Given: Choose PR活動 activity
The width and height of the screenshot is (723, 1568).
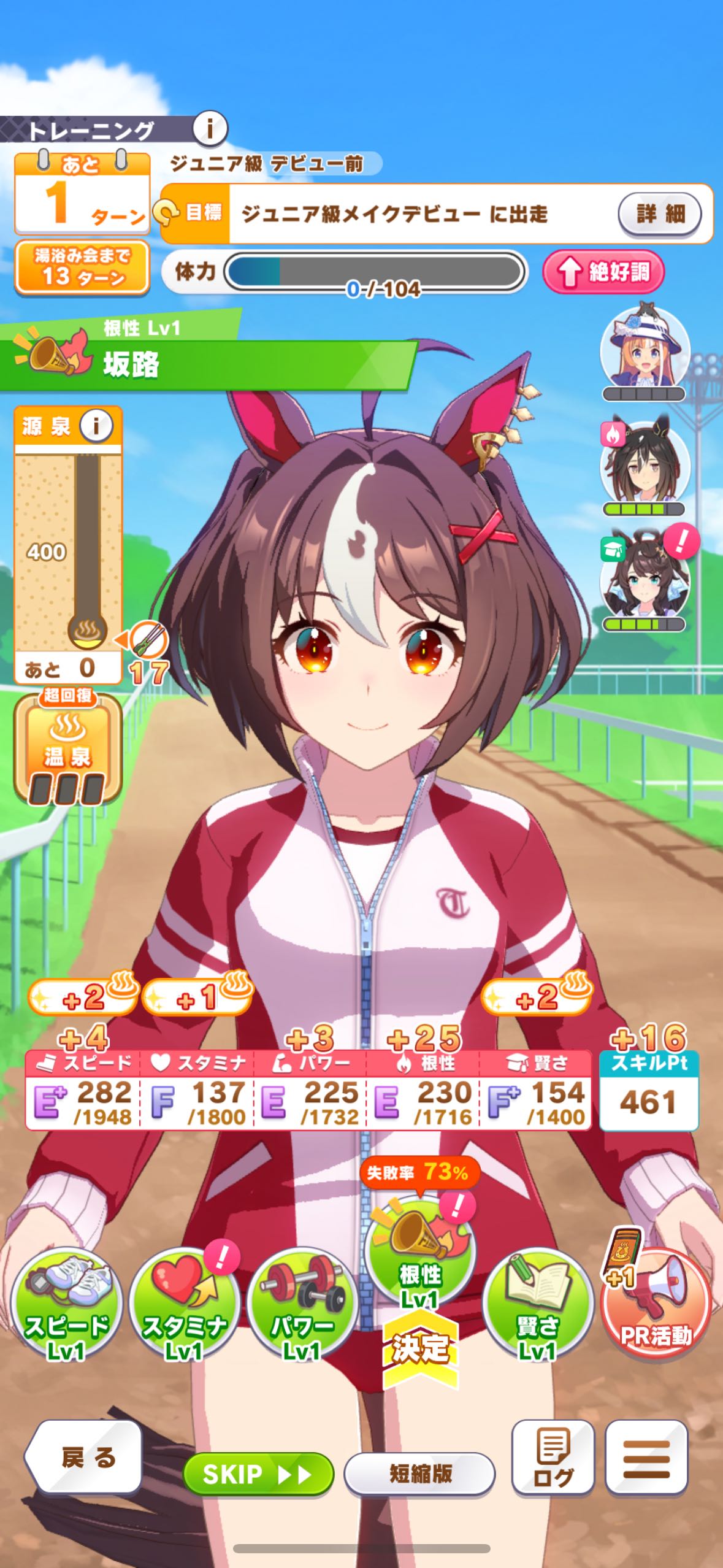Looking at the screenshot, I should point(655,1304).
